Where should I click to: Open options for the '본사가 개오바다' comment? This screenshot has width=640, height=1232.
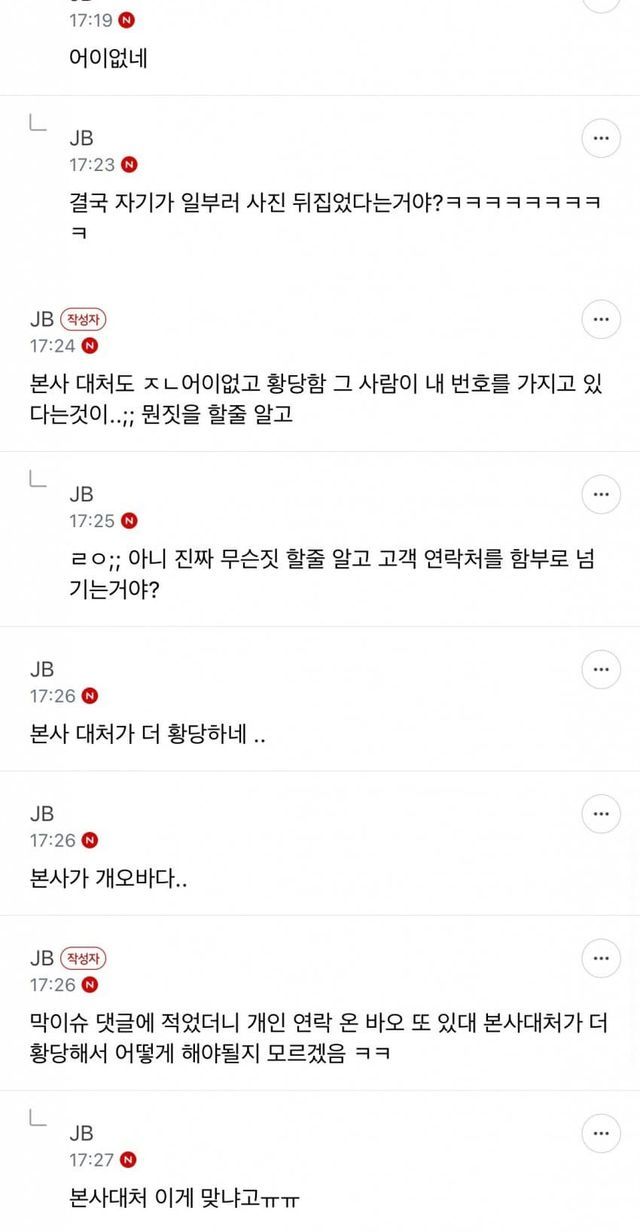point(601,814)
